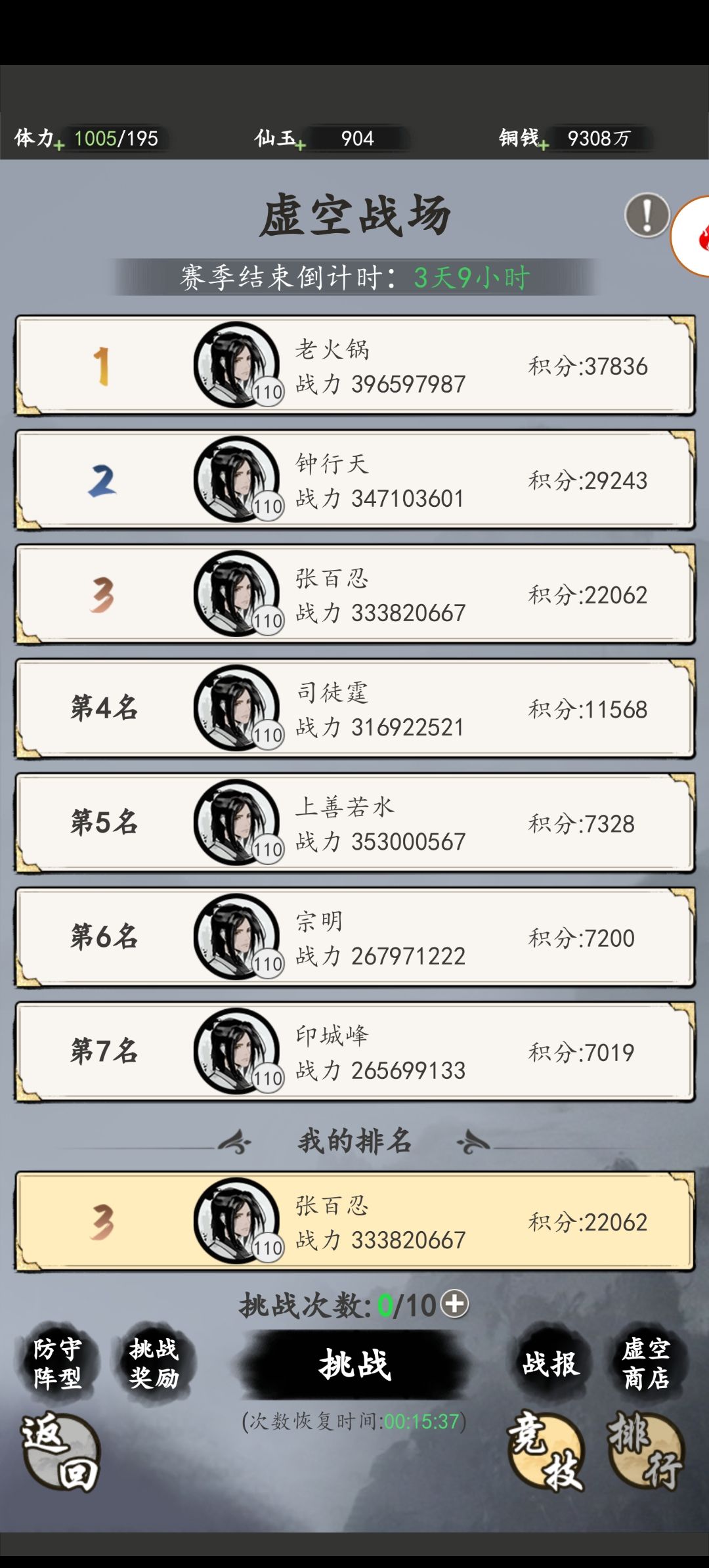
Task: Open 防守阵型 defense formation
Action: click(x=58, y=1363)
